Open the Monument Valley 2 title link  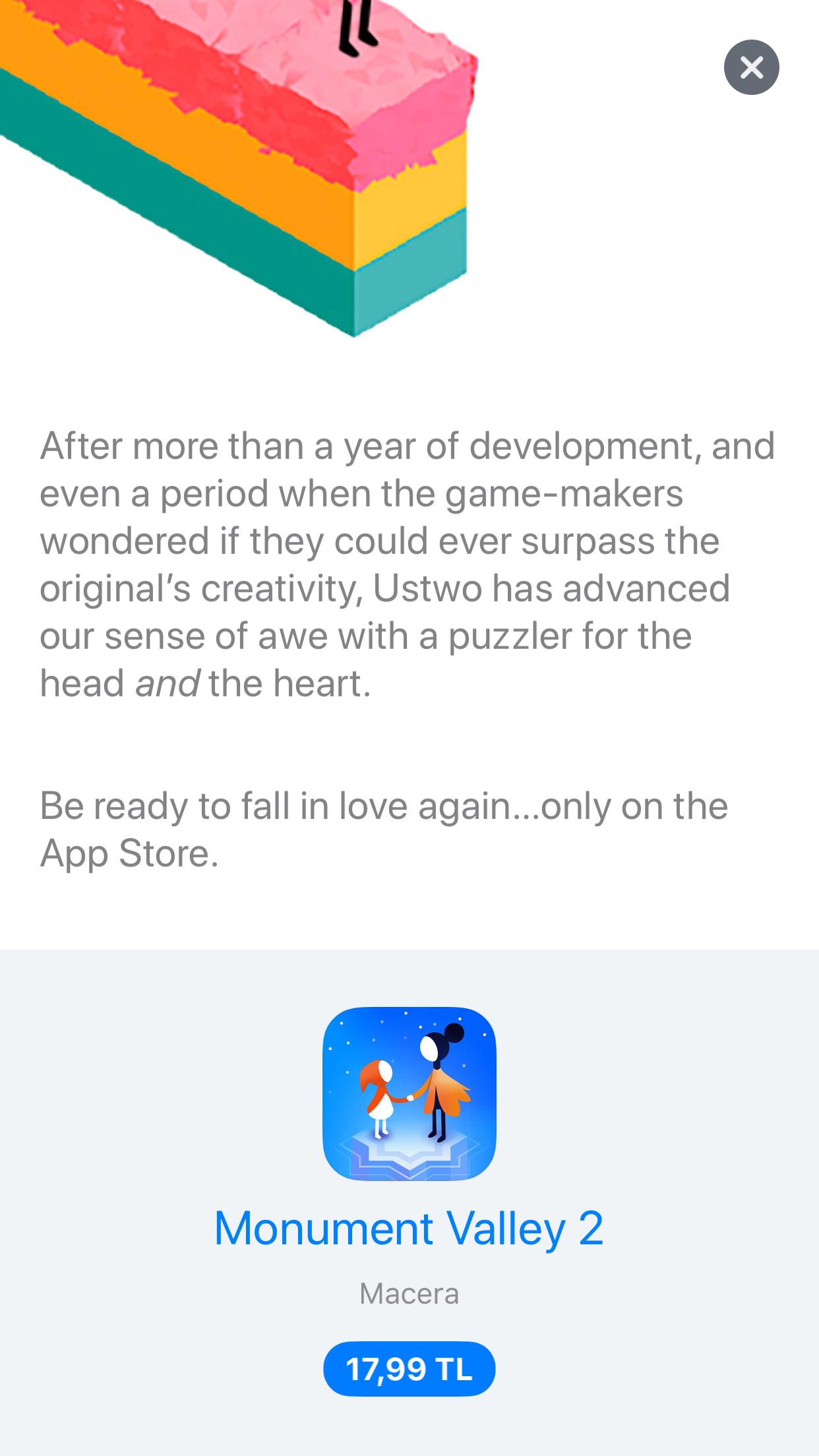(x=409, y=1228)
